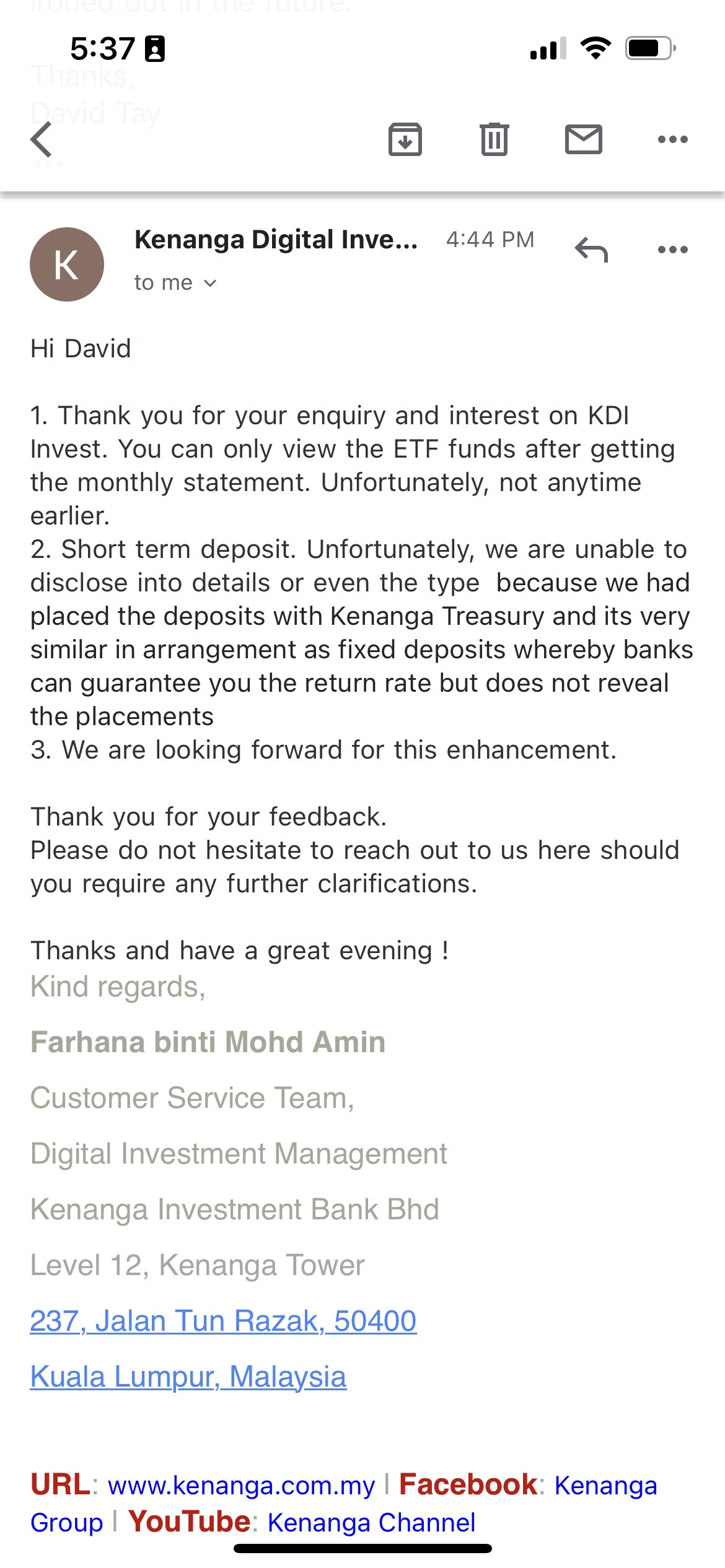Image resolution: width=725 pixels, height=1568 pixels.
Task: Go back to the inbox
Action: click(x=42, y=139)
